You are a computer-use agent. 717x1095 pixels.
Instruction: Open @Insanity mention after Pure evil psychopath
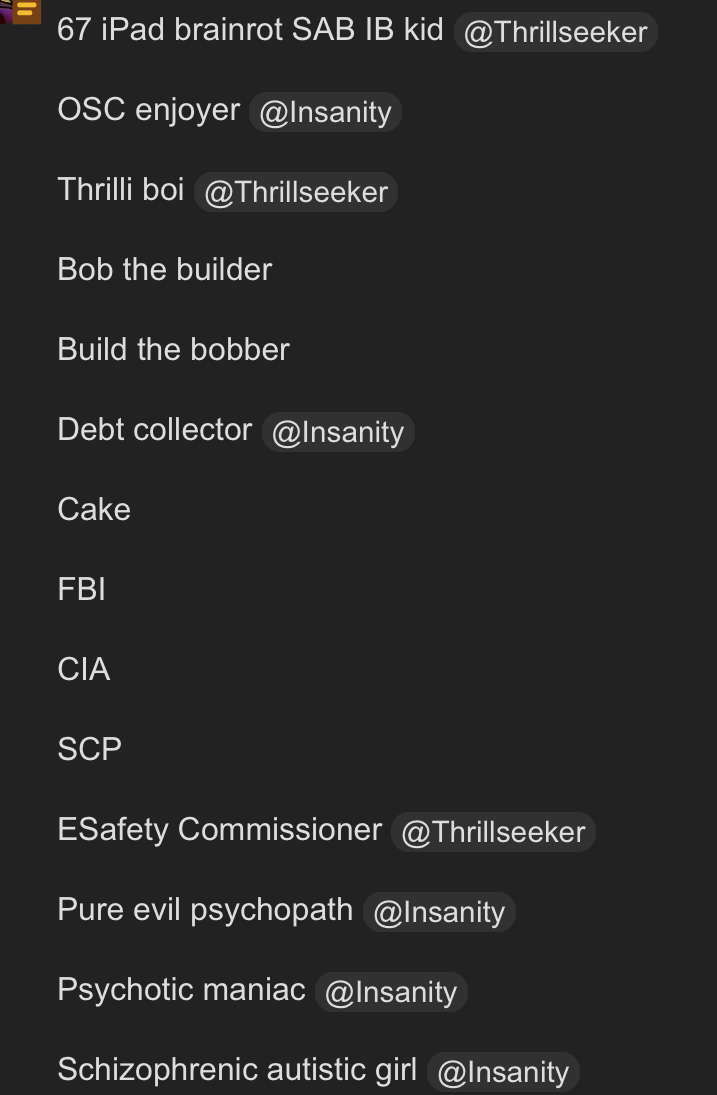(x=439, y=912)
